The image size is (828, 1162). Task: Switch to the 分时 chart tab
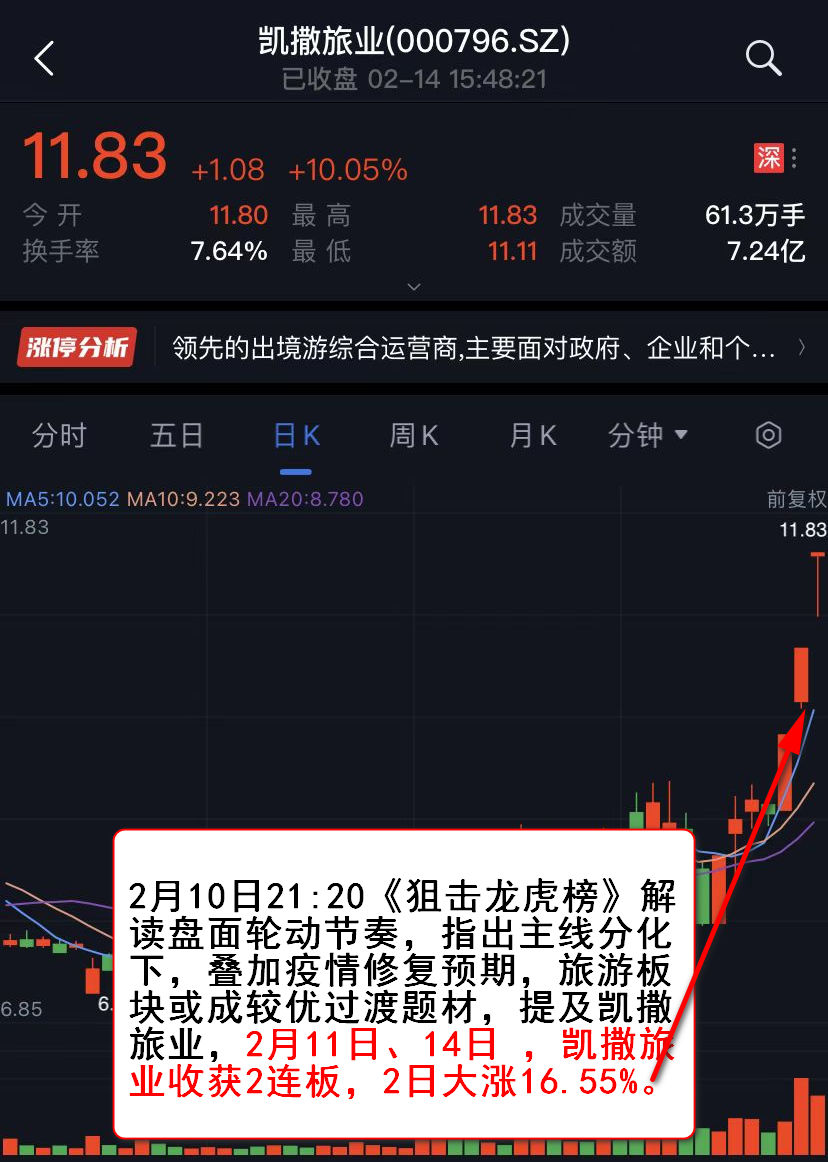pyautogui.click(x=59, y=436)
